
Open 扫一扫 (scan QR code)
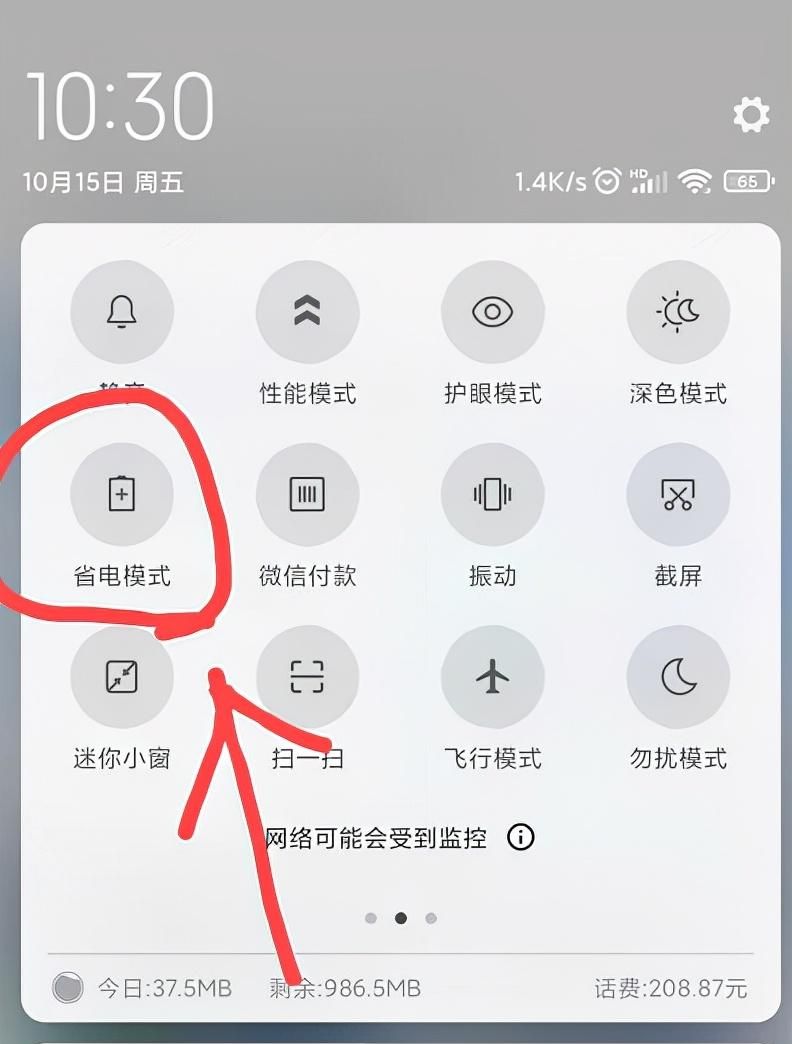click(x=307, y=676)
